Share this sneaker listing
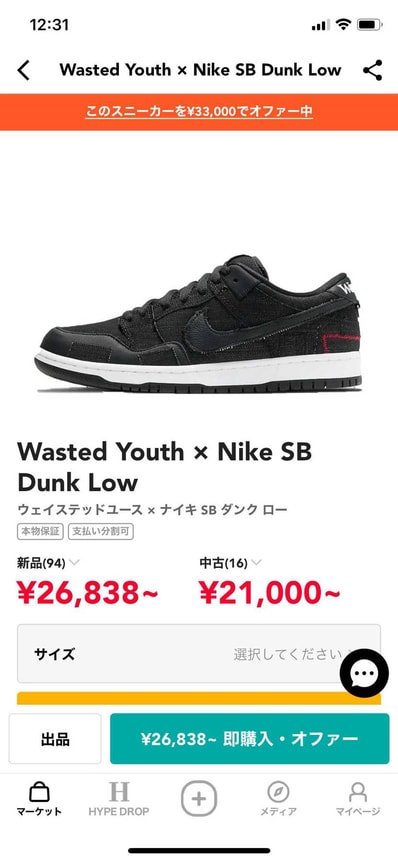 click(372, 70)
